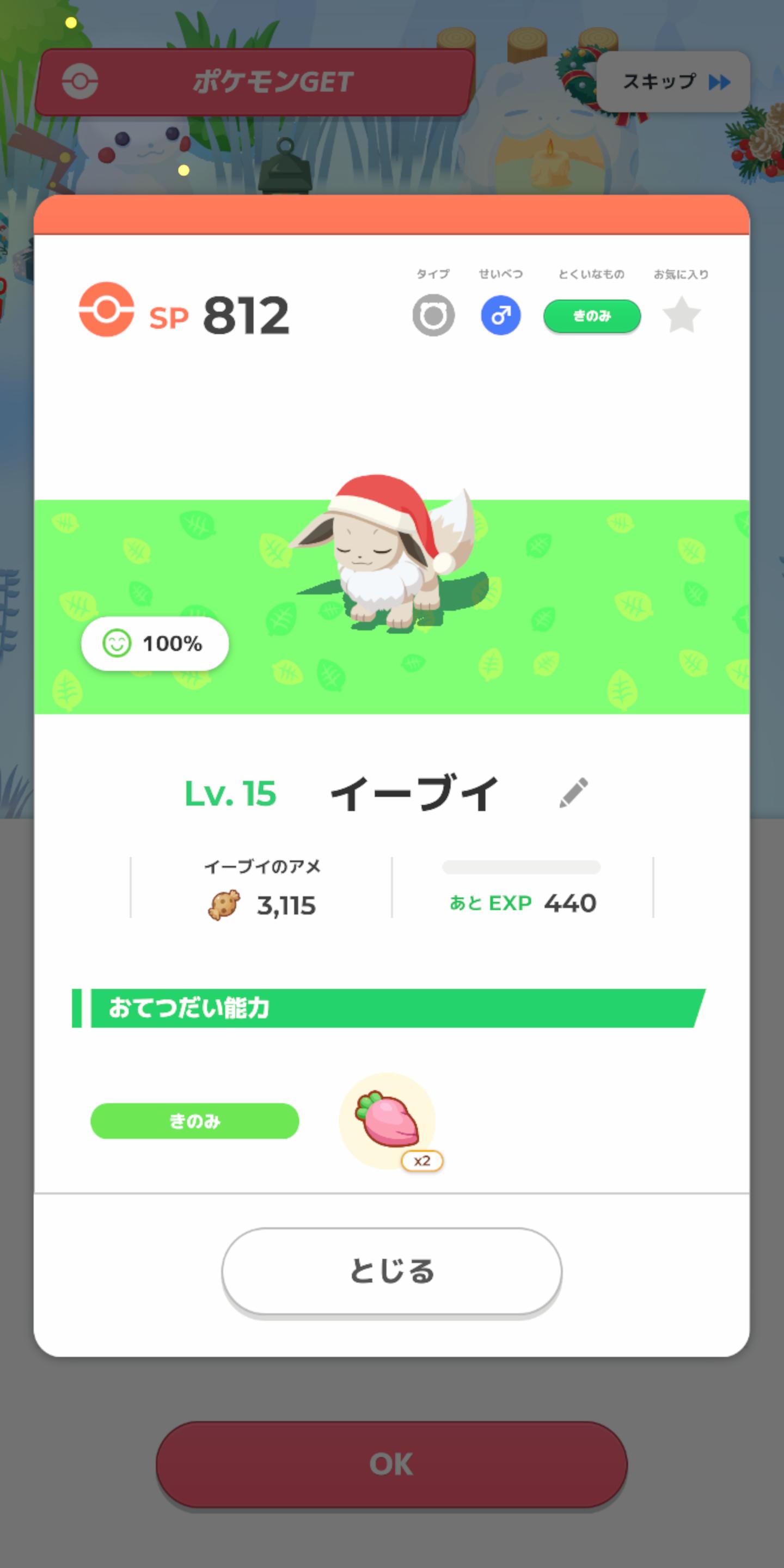Mark this Pokémon as a favorite with the star
The width and height of the screenshot is (784, 1568).
click(x=681, y=315)
